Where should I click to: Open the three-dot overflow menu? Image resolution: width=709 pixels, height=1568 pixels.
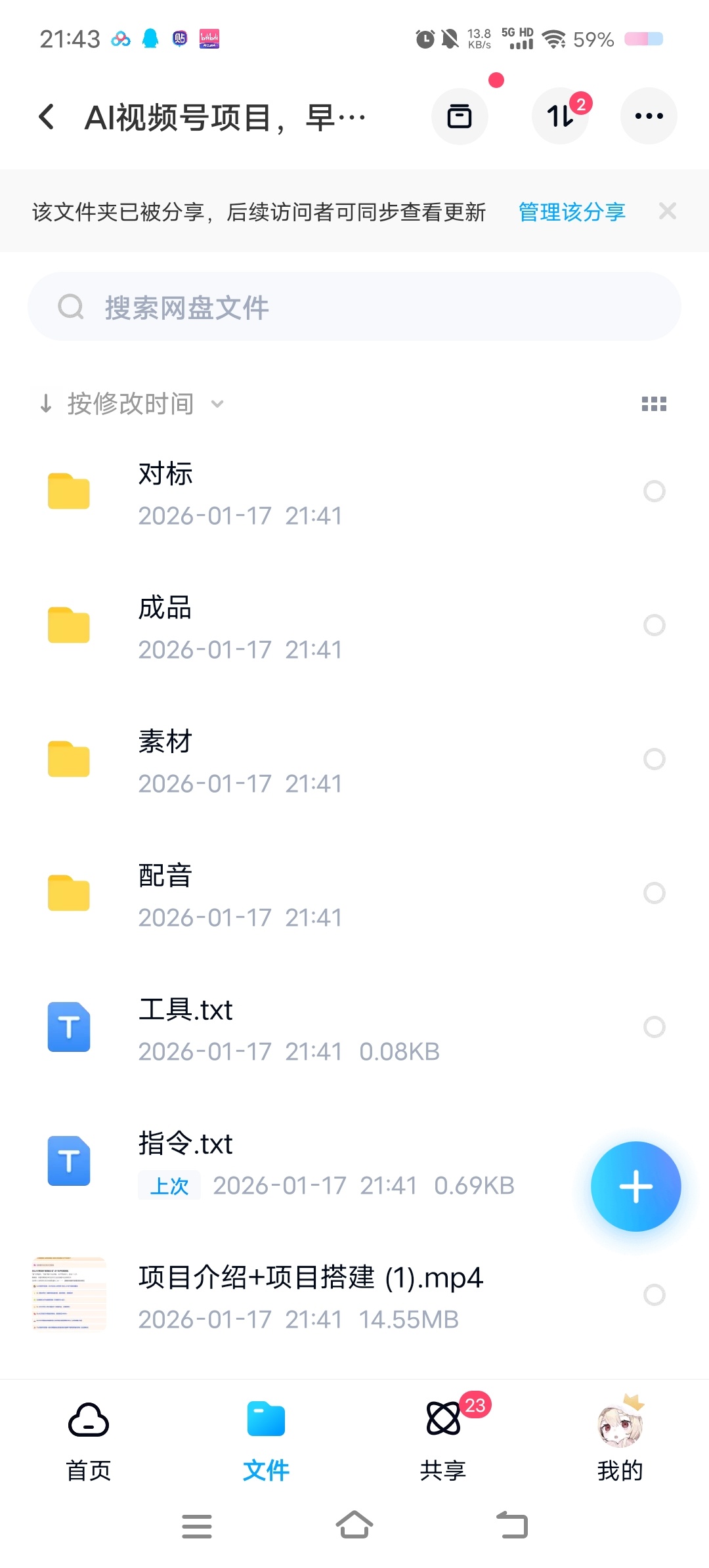tap(649, 116)
